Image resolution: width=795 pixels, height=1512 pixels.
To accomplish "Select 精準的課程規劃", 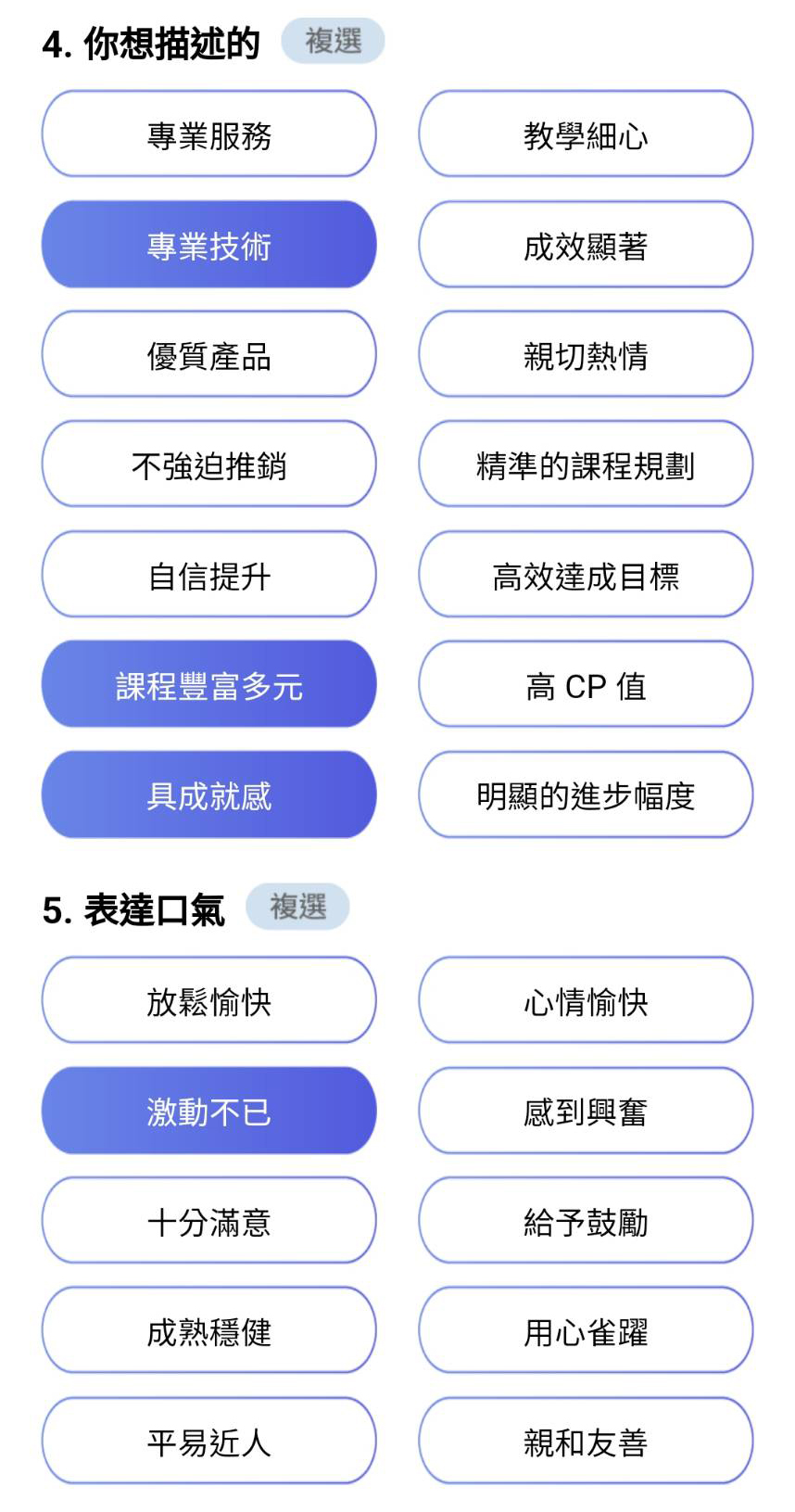I will click(x=586, y=464).
